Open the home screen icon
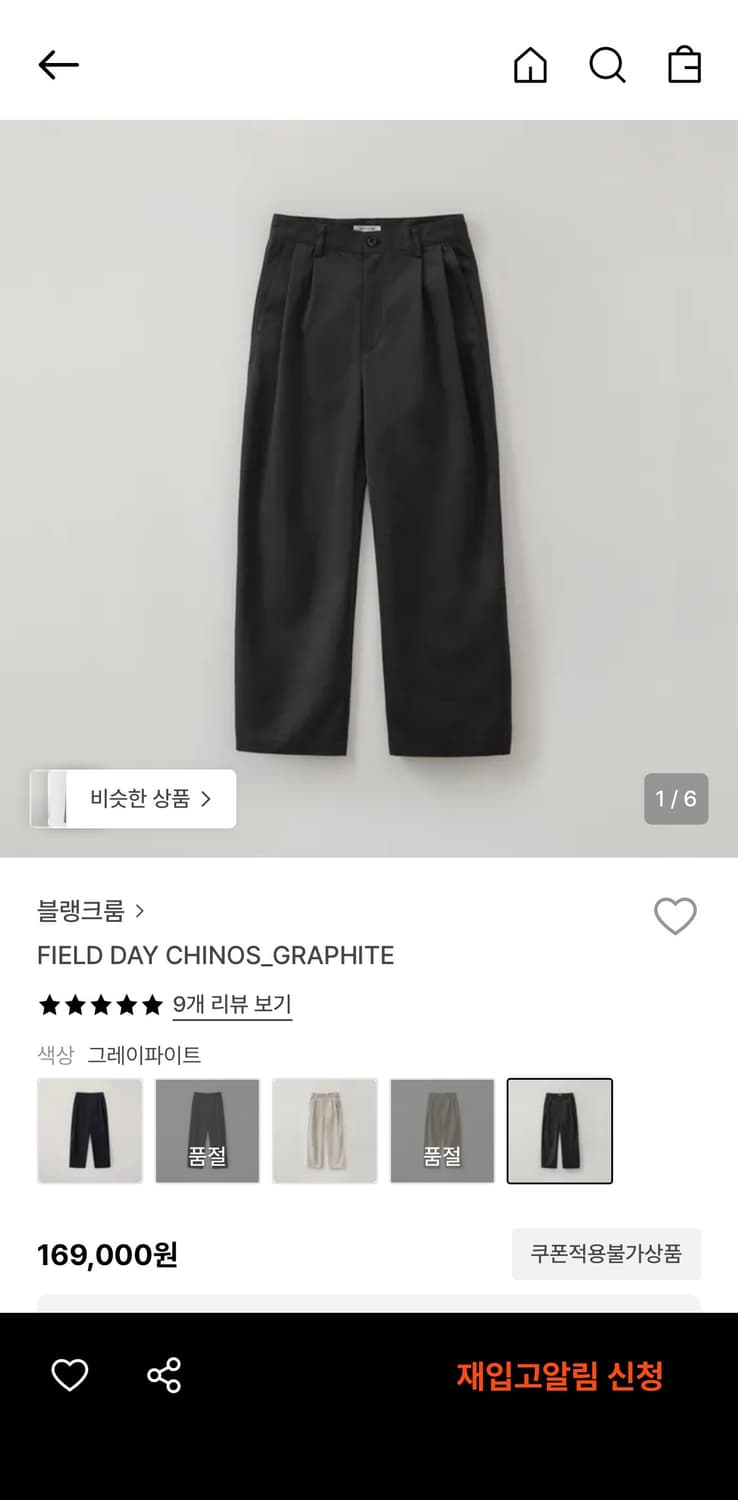The height and width of the screenshot is (1500, 738). coord(530,64)
